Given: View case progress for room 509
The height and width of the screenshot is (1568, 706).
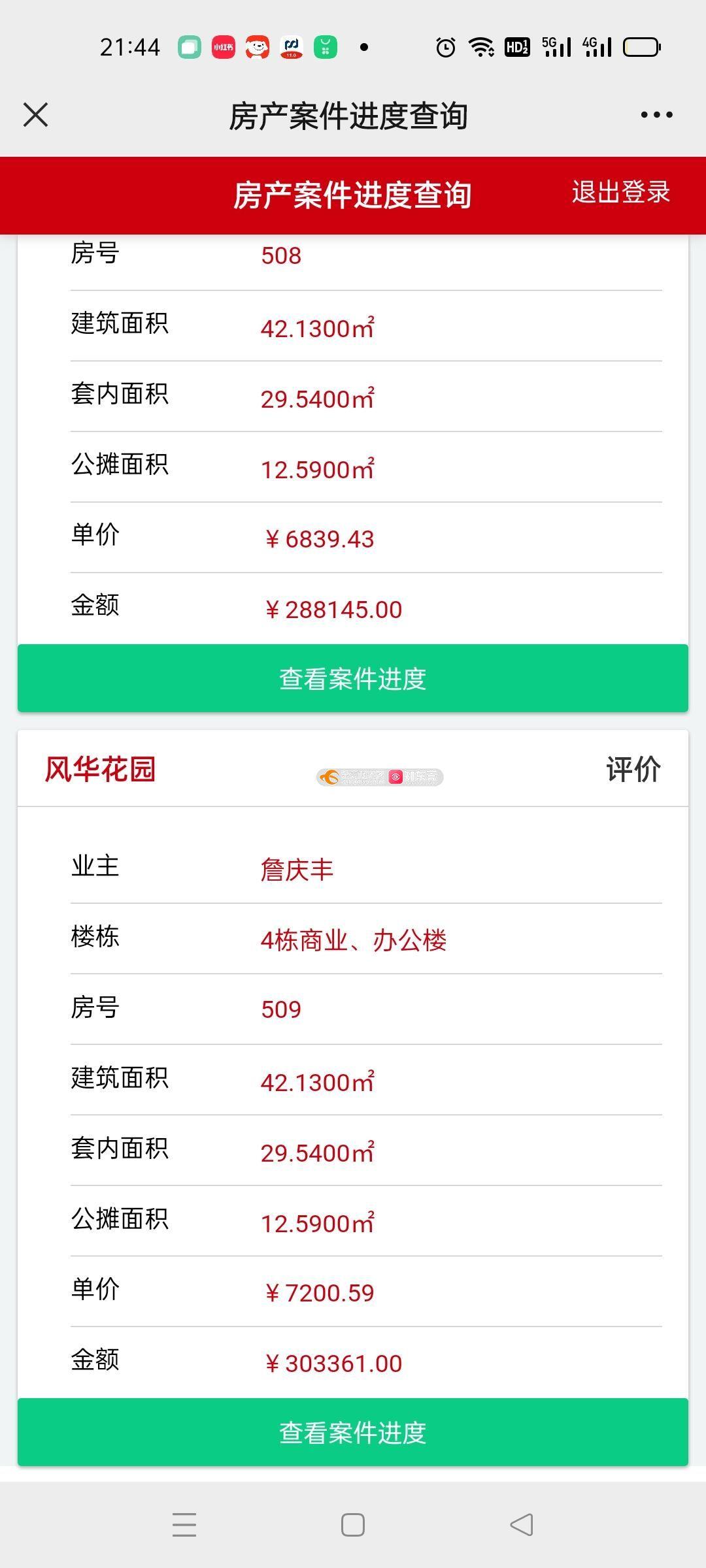Looking at the screenshot, I should tap(353, 1432).
